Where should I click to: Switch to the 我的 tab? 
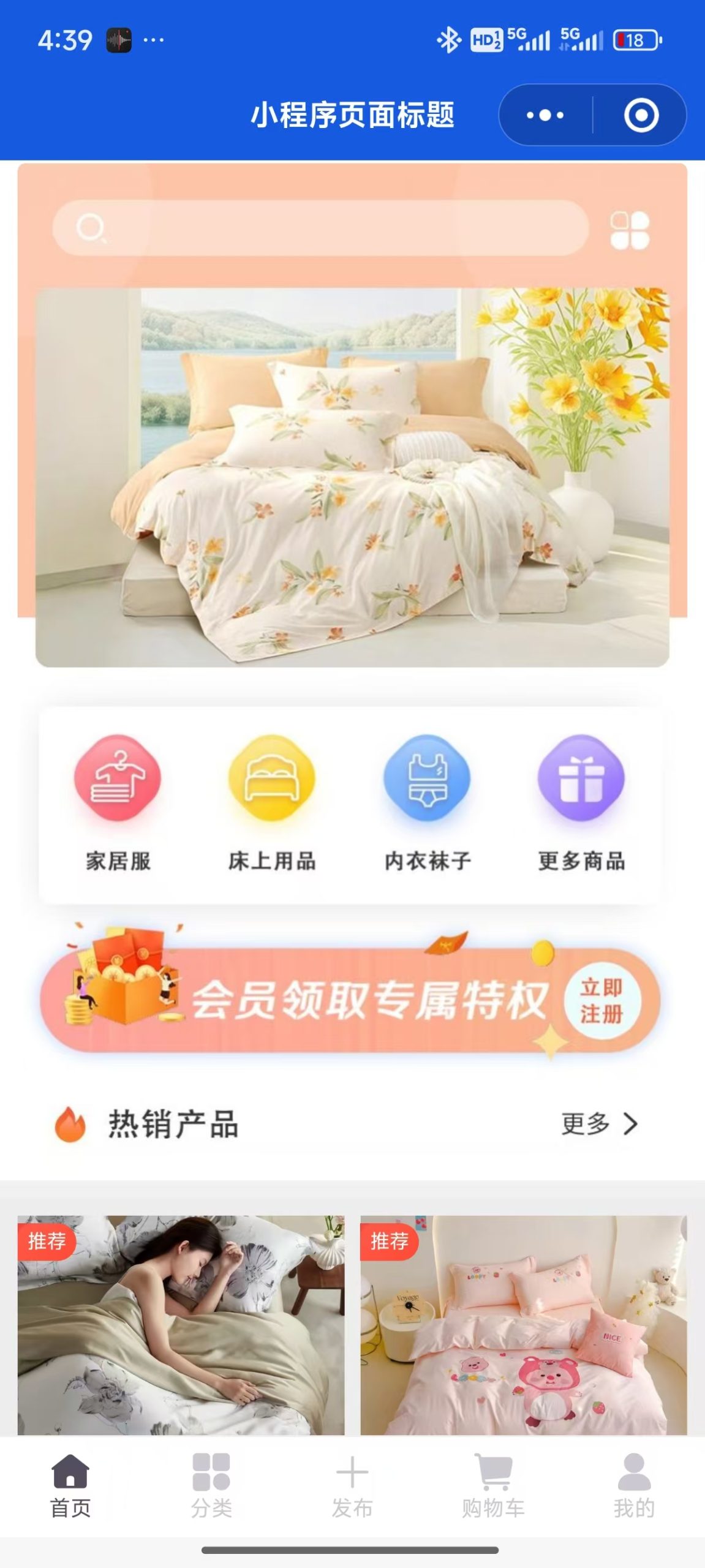(x=634, y=1485)
